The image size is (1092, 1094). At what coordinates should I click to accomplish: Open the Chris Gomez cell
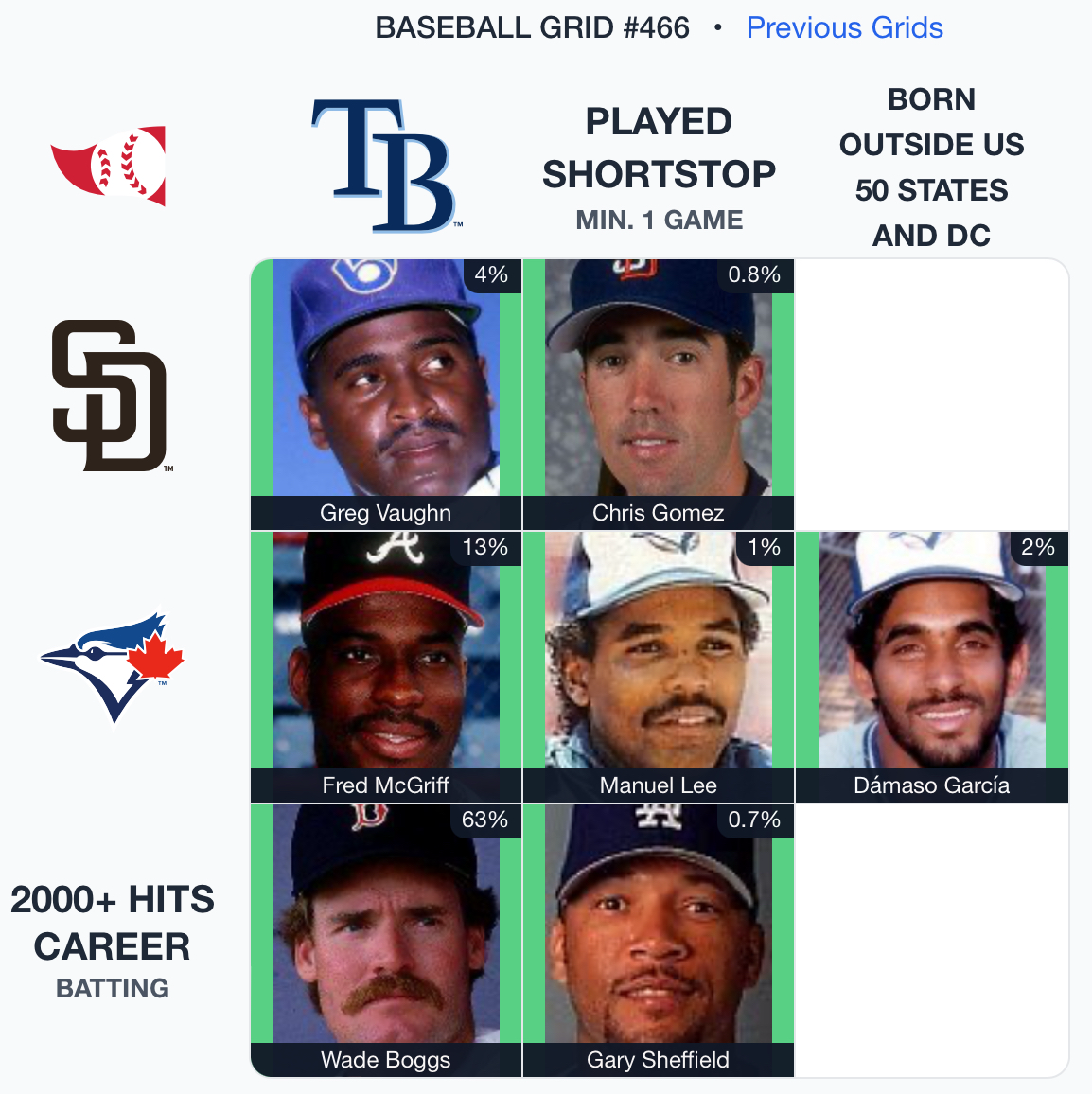[x=659, y=395]
